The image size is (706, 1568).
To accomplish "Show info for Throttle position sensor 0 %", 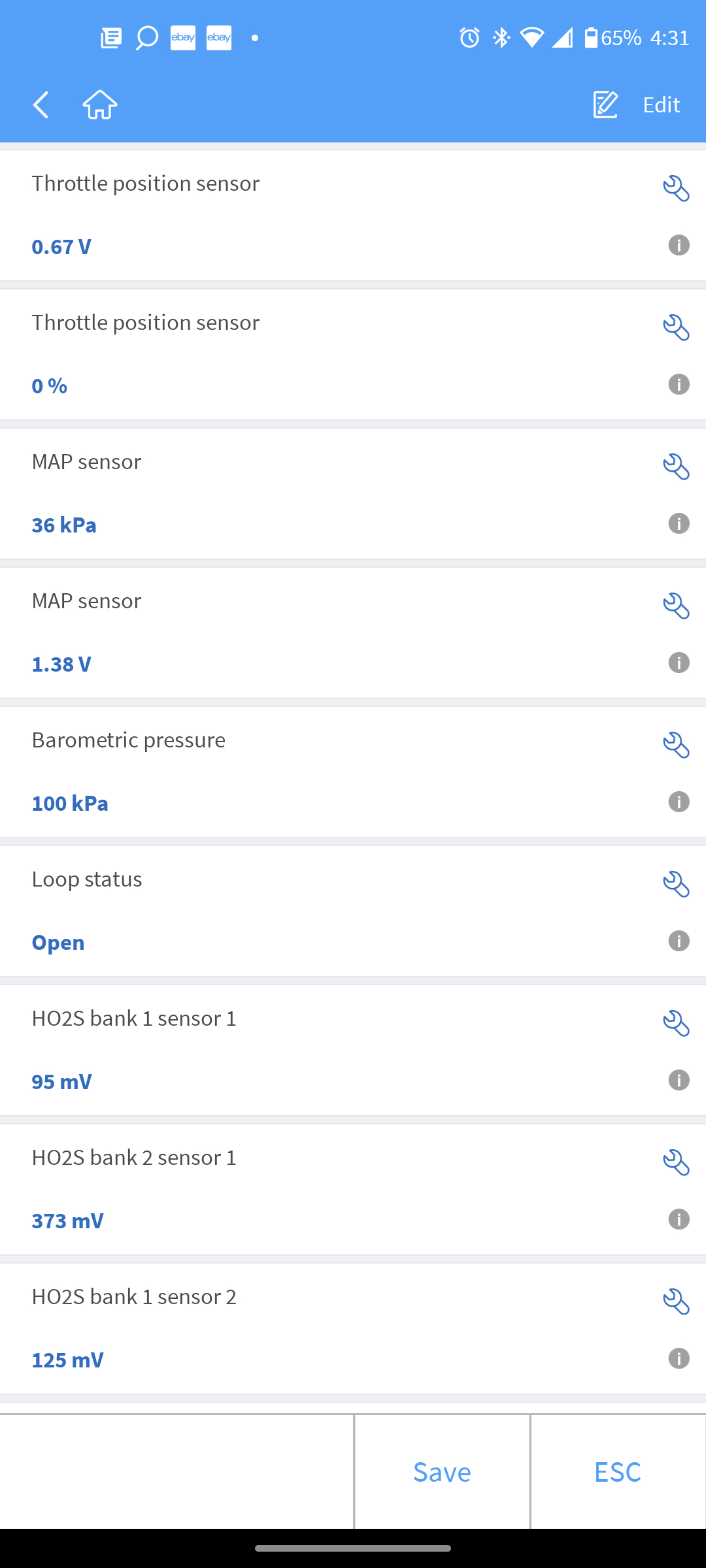I will [679, 384].
